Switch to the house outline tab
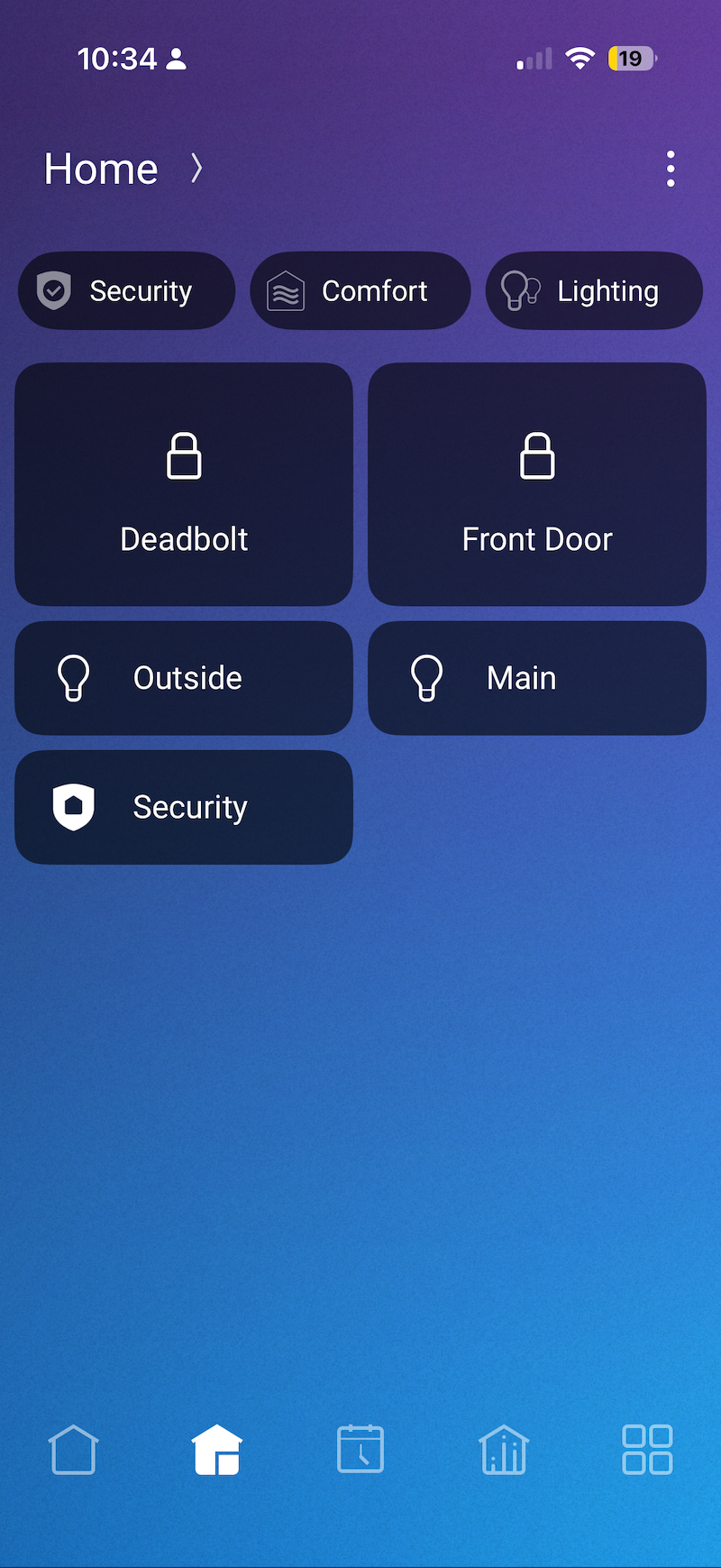This screenshot has height=1568, width=721. click(x=73, y=1449)
